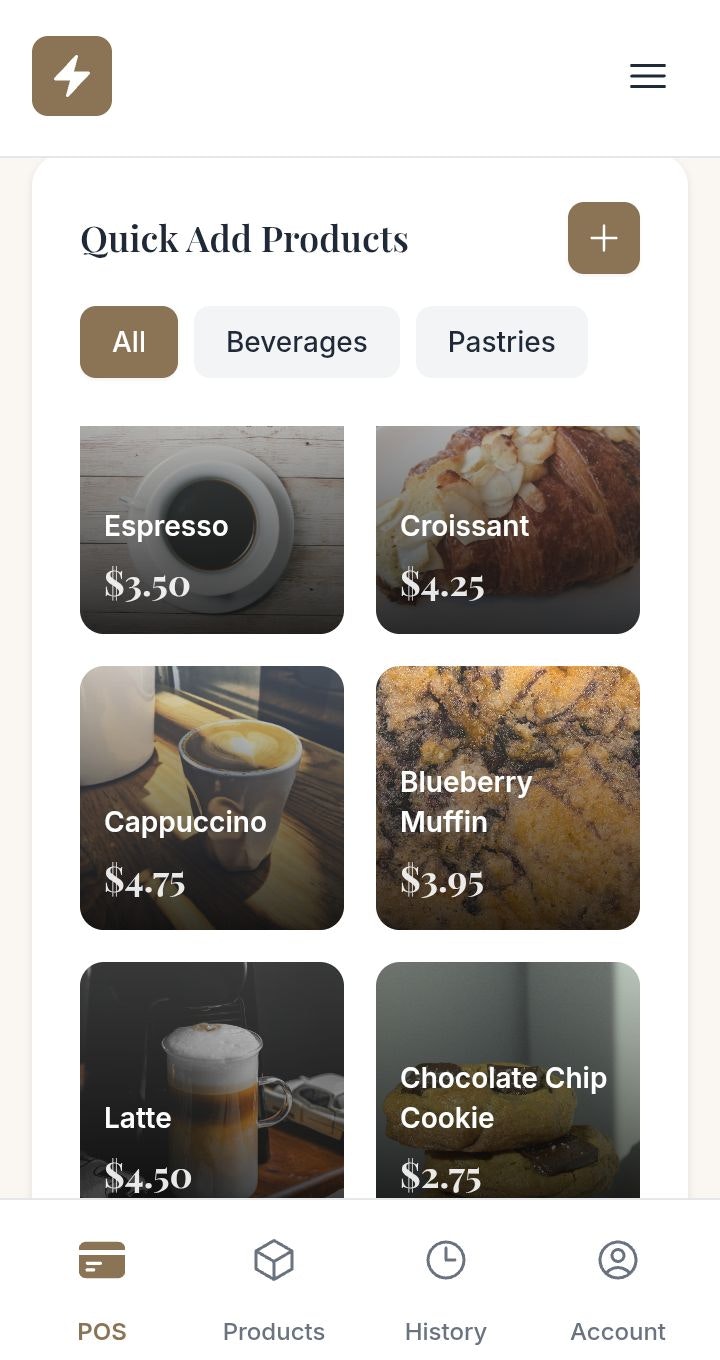This screenshot has width=720, height=1360.
Task: Click the lightning bolt app logo
Action: point(71,76)
